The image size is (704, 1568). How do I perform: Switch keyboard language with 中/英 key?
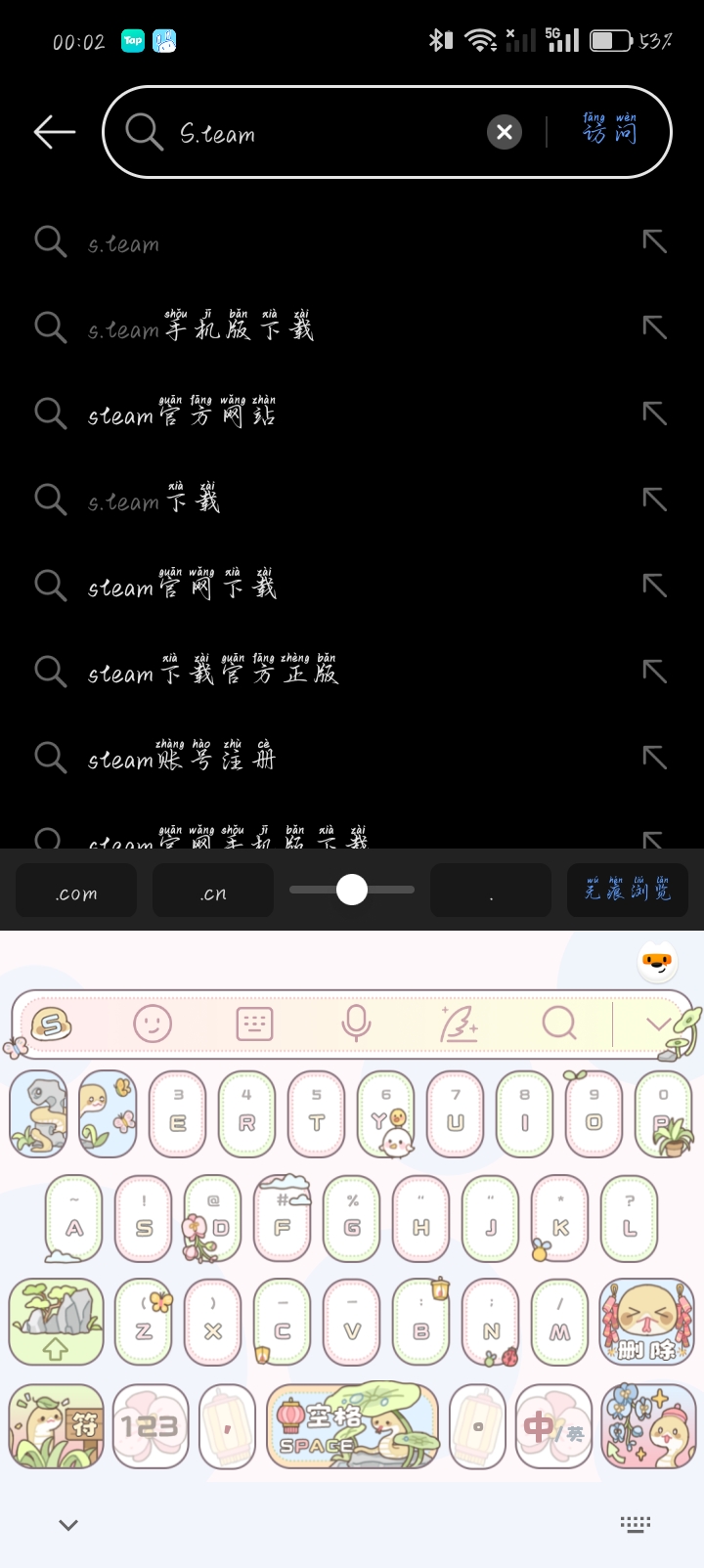pos(553,1427)
